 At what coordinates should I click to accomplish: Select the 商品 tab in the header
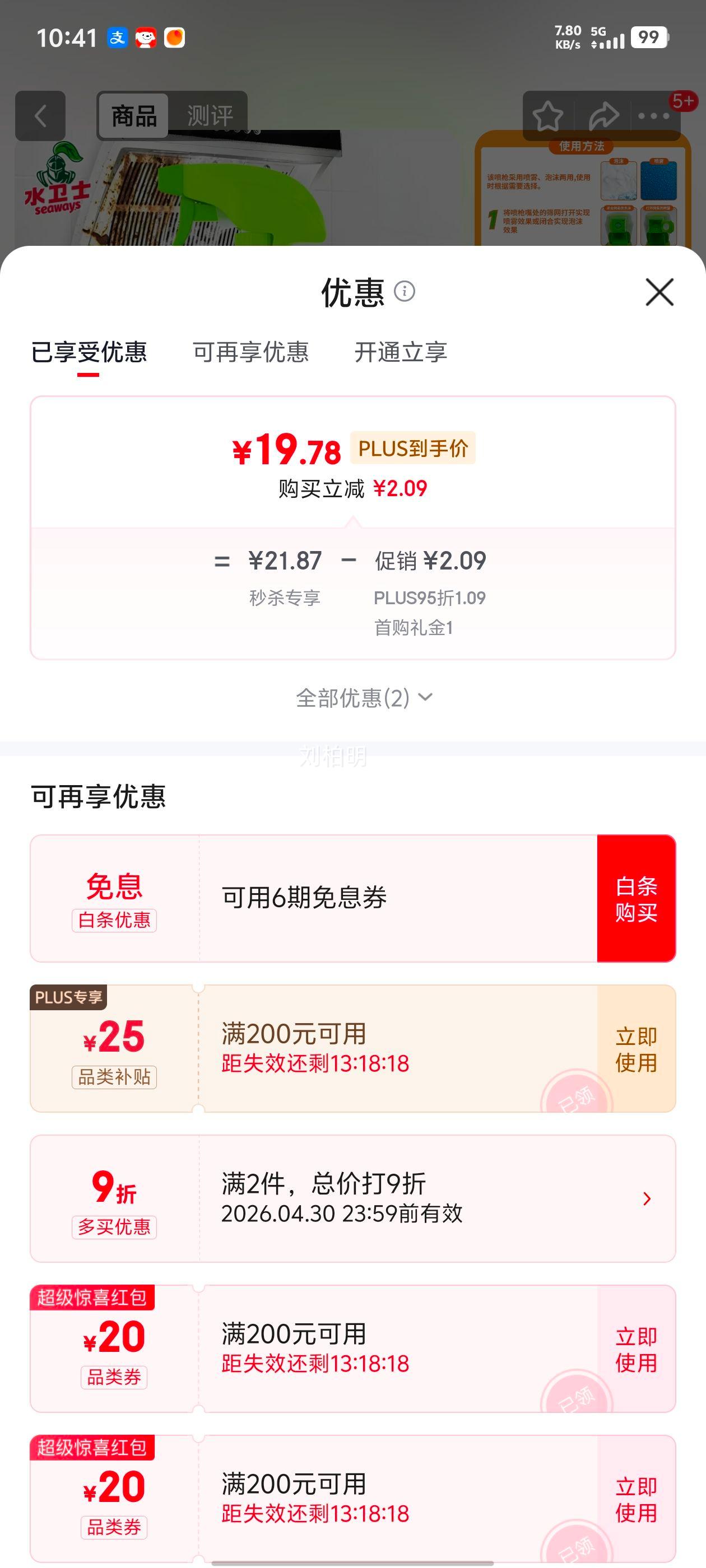[x=134, y=116]
